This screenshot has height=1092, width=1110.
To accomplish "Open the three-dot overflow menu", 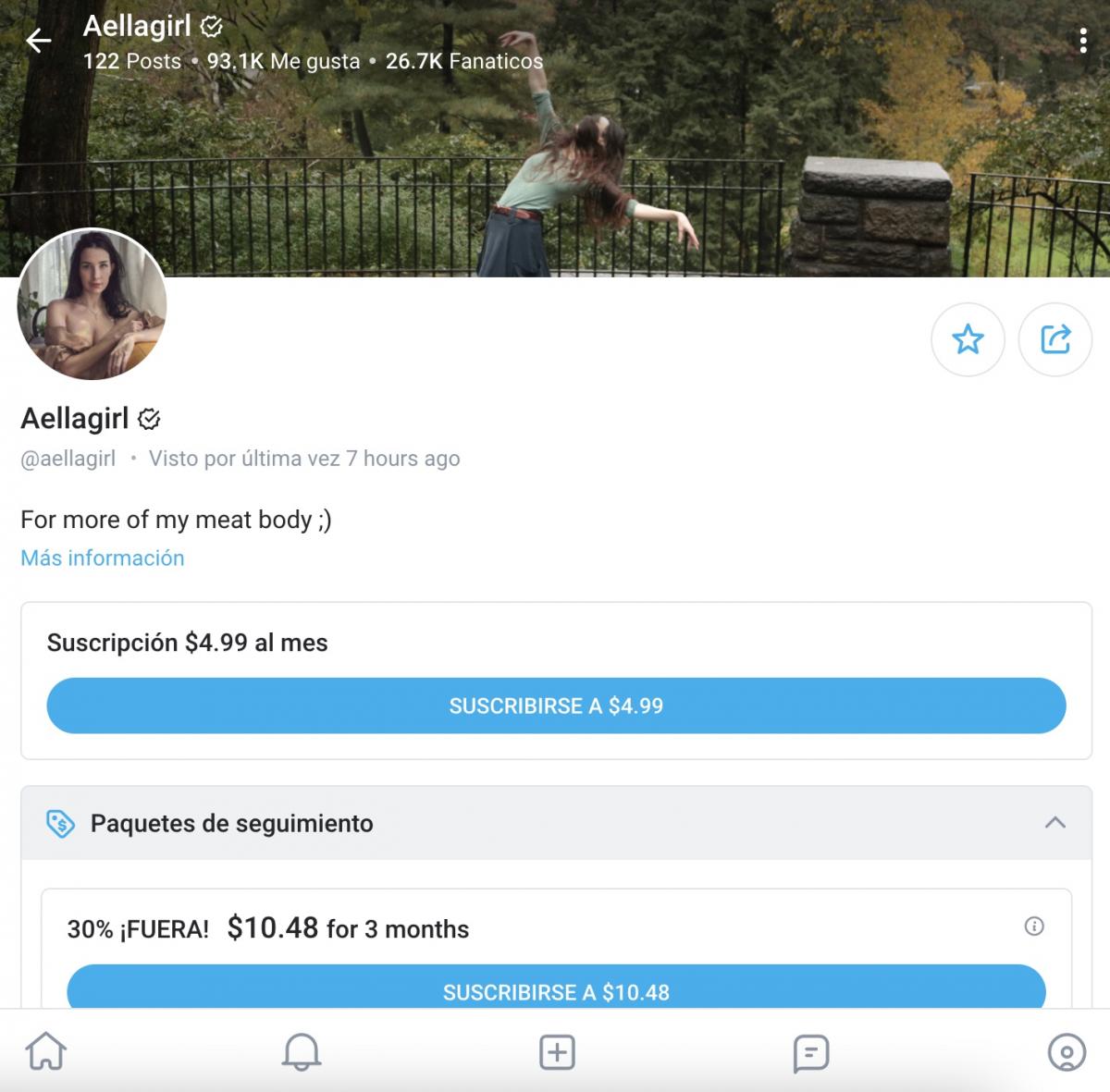I will tap(1083, 41).
